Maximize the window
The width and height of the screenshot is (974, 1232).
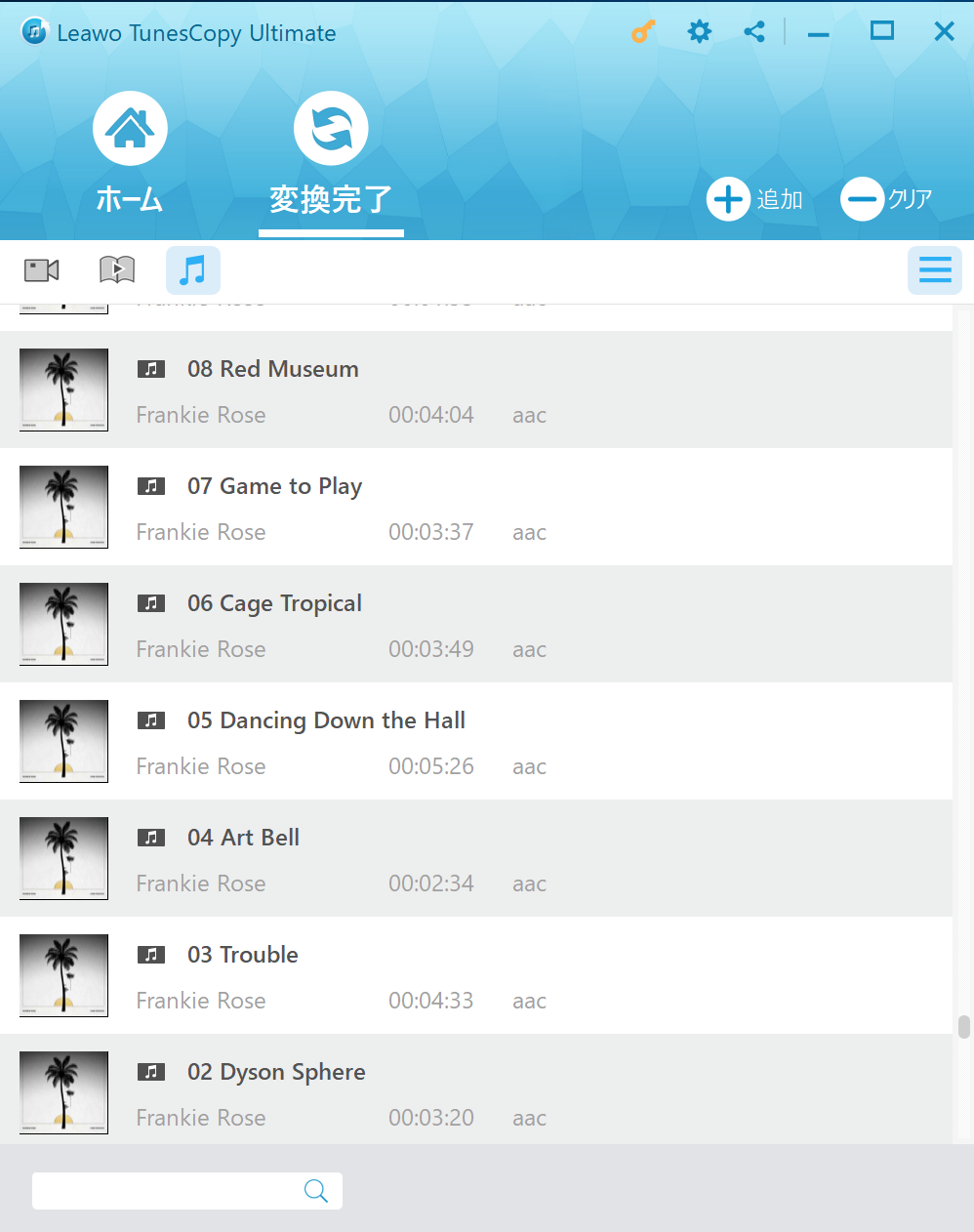point(882,31)
